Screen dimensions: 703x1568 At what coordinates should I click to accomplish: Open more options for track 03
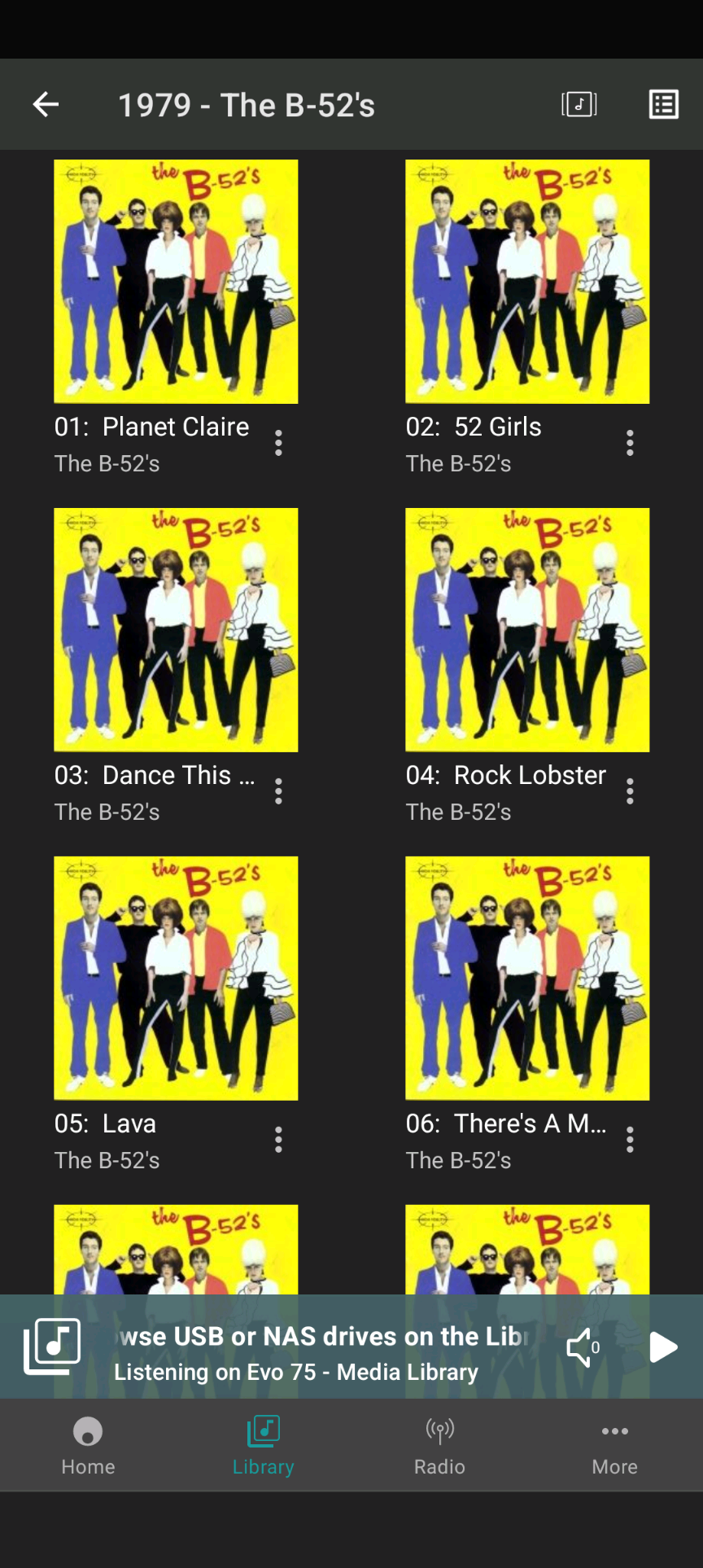(x=278, y=791)
